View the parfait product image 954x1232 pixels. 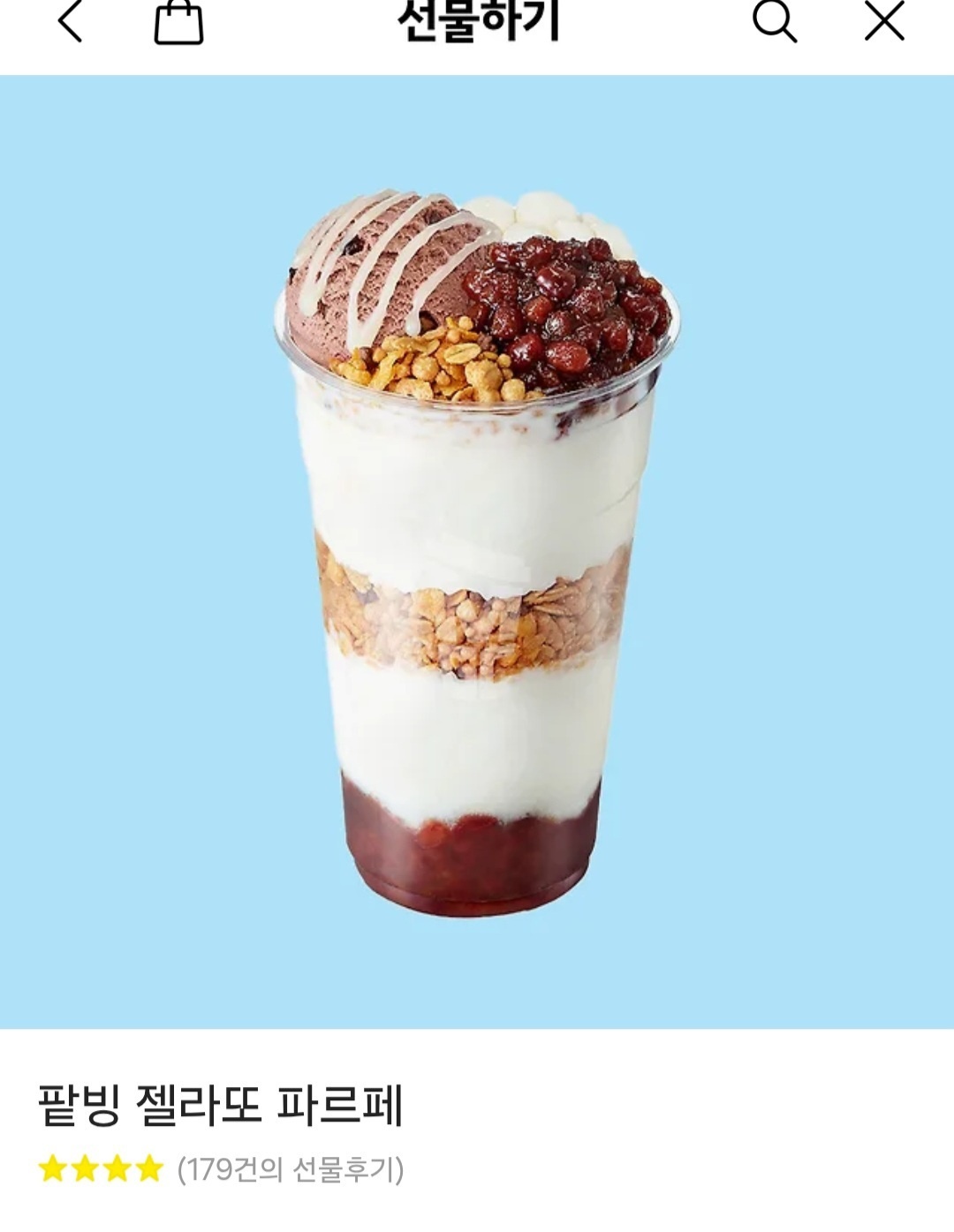pyautogui.click(x=477, y=552)
